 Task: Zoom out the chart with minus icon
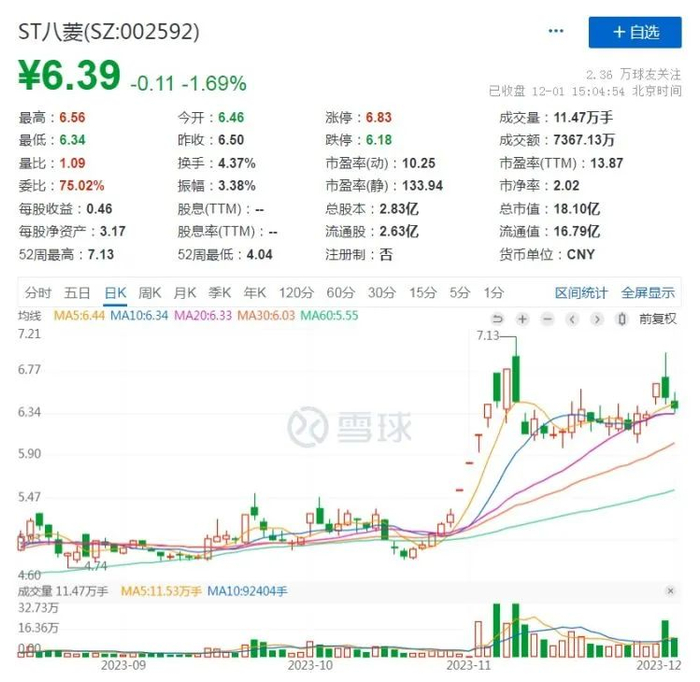pos(547,319)
